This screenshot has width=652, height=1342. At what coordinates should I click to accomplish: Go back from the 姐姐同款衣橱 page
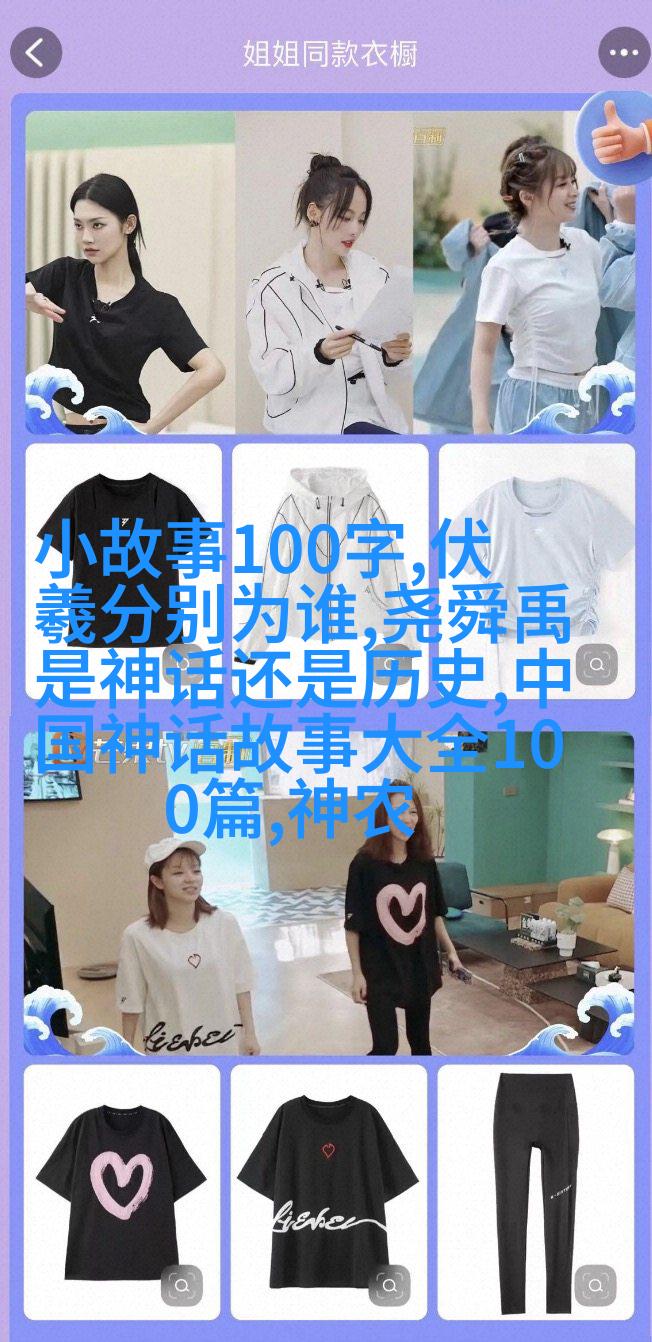tap(35, 53)
